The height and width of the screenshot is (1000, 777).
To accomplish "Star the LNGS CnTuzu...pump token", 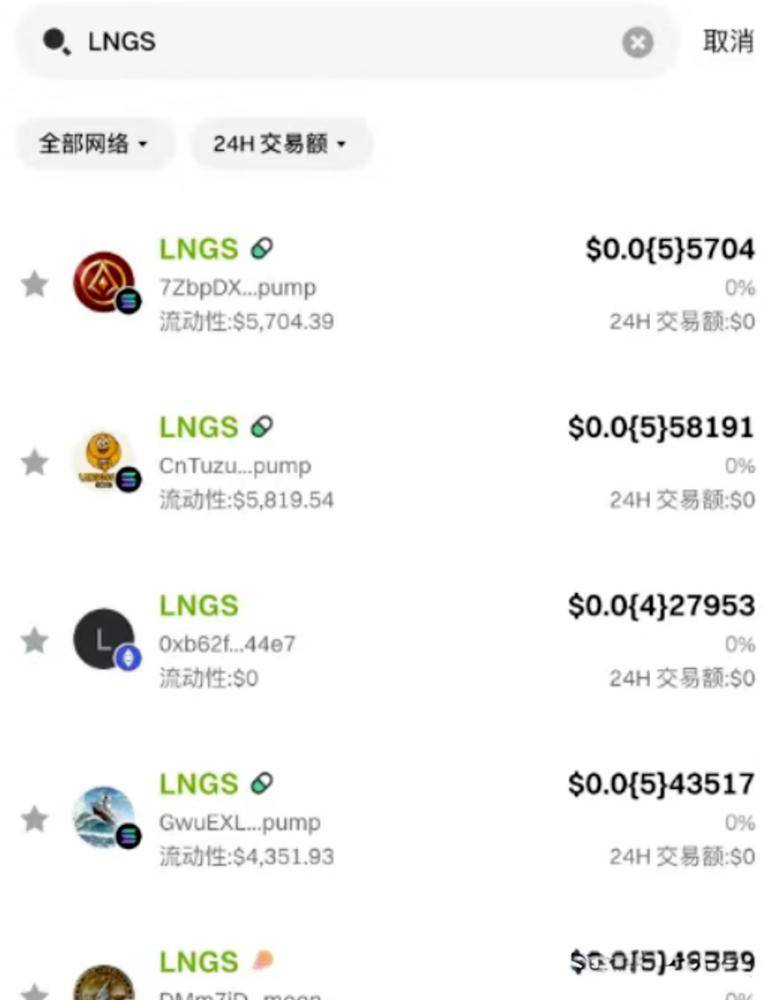I will [35, 462].
